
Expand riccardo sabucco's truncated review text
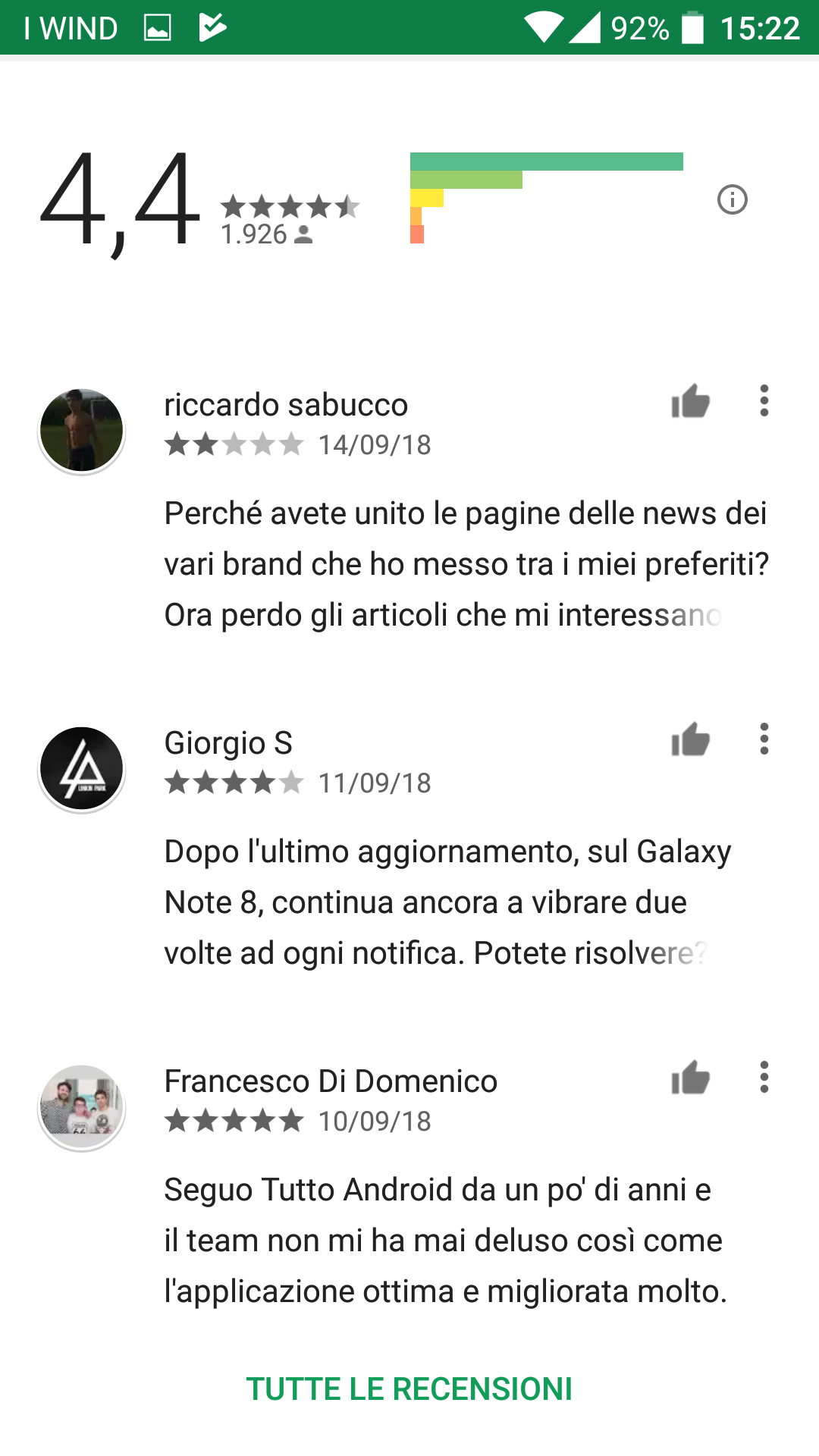pos(466,564)
